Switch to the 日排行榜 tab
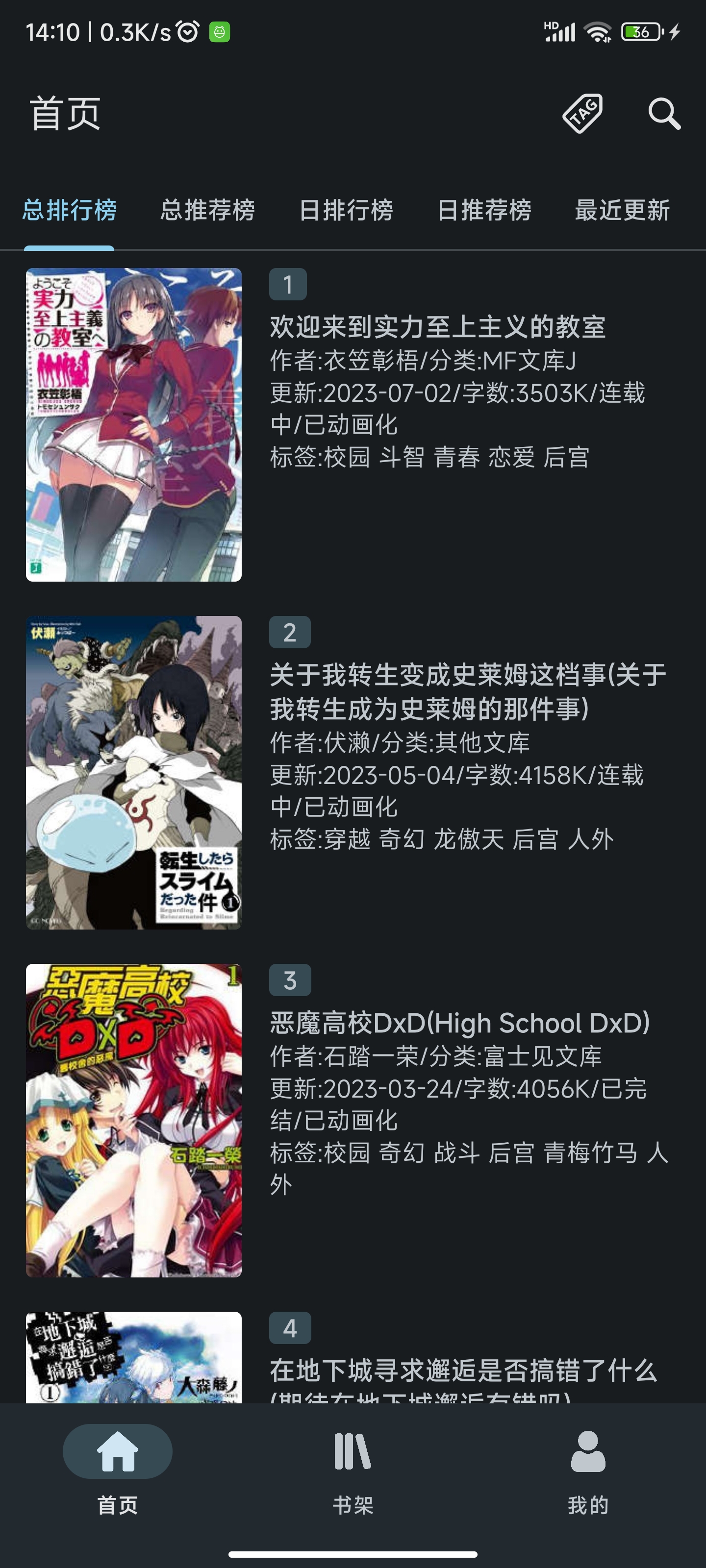Screen dimensions: 706x1568 pos(346,211)
